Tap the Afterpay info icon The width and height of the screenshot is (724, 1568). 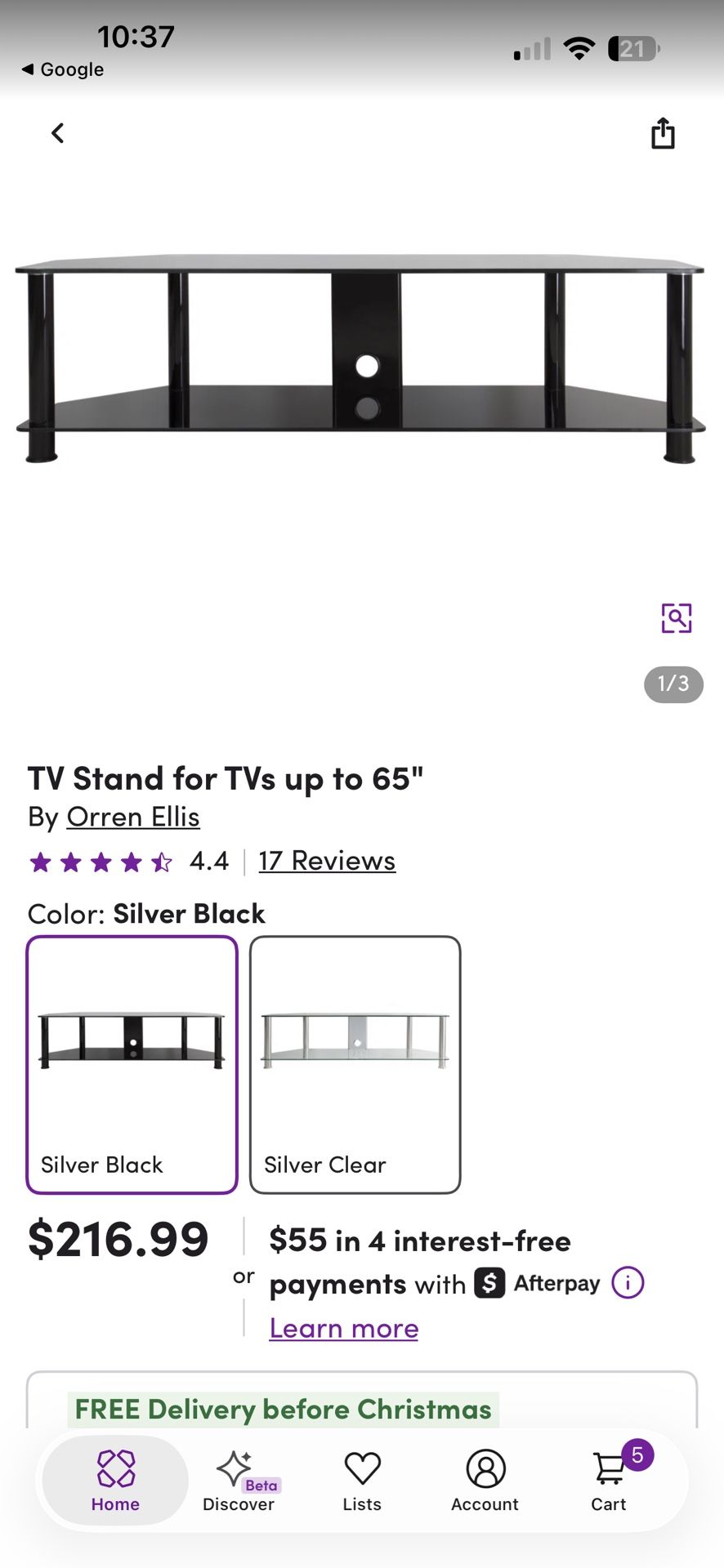click(627, 1283)
